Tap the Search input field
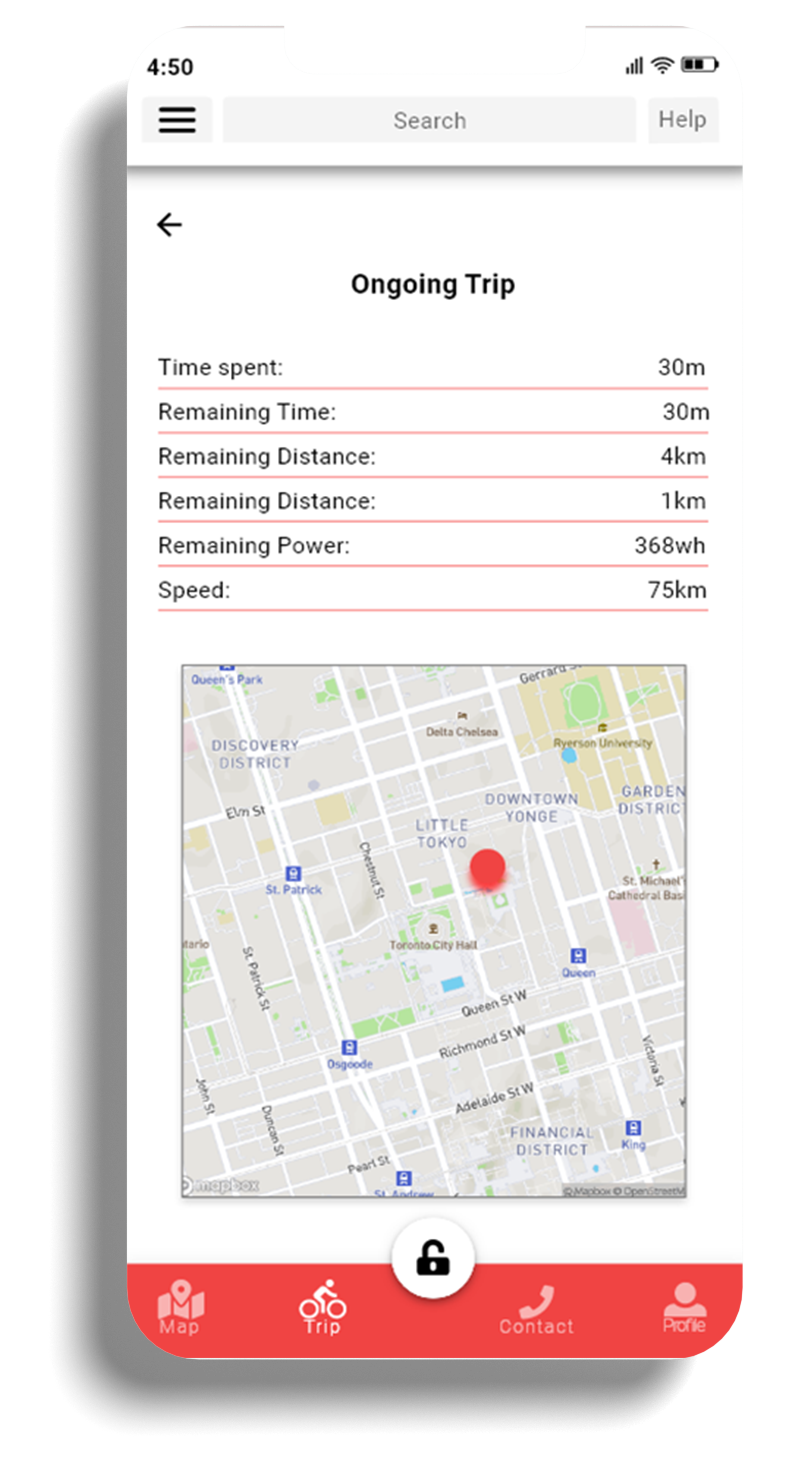The image size is (791, 1464). pyautogui.click(x=430, y=120)
